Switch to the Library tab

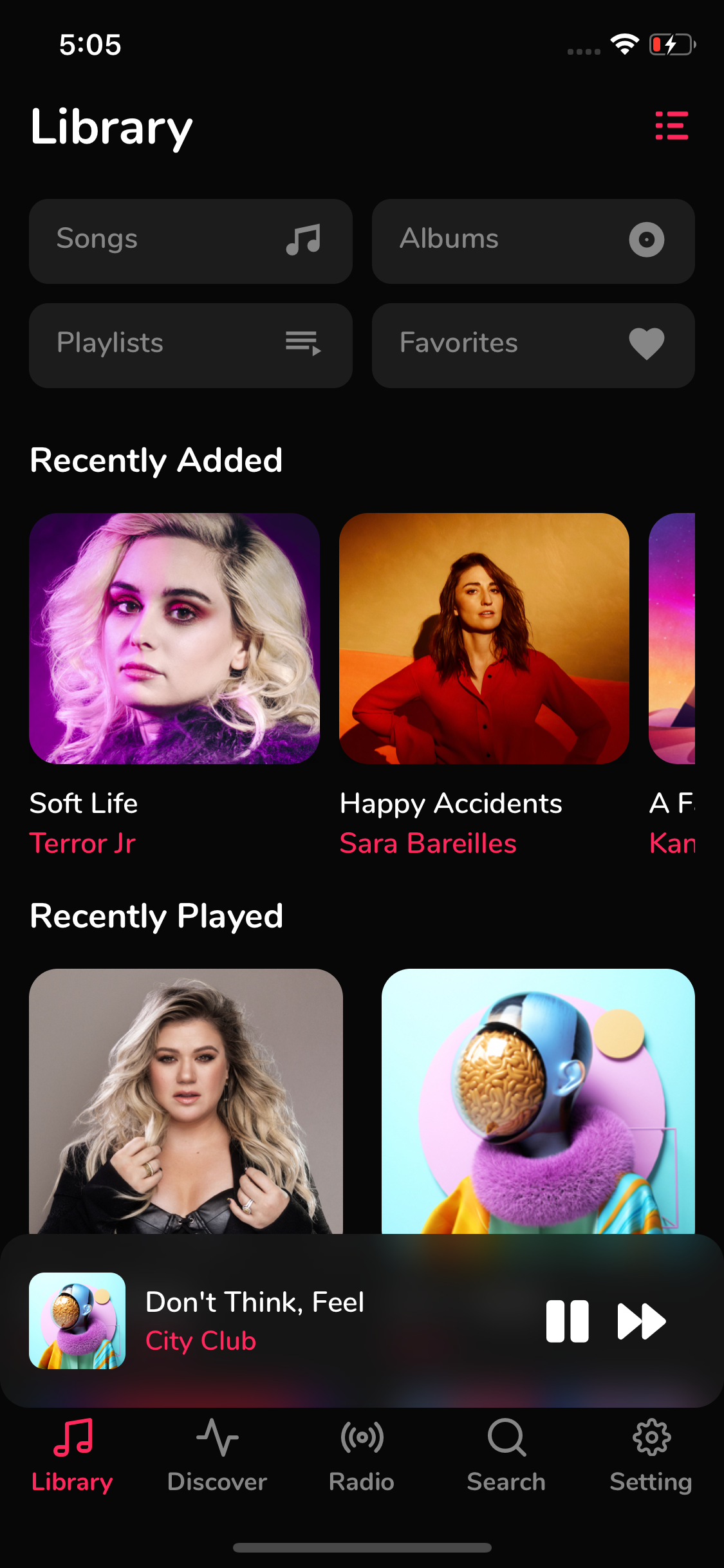(x=72, y=1455)
